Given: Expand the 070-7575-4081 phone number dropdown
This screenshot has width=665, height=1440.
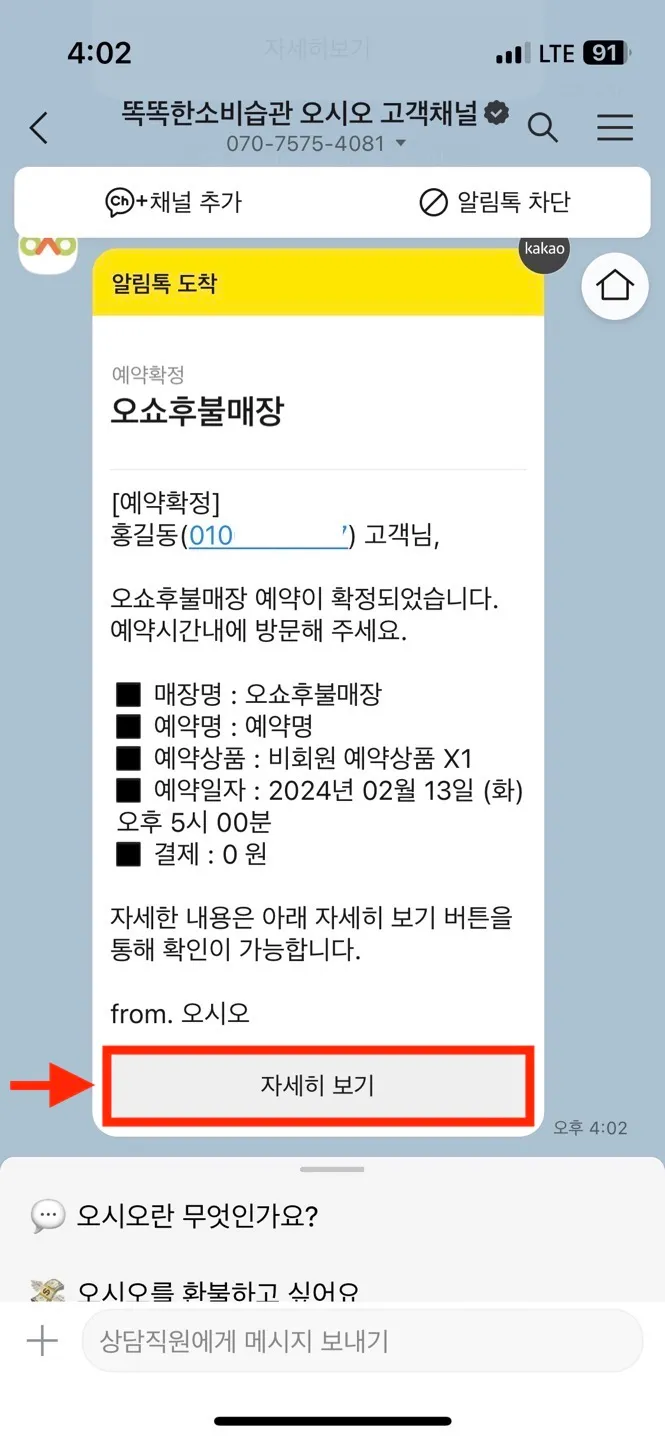Looking at the screenshot, I should tap(316, 143).
